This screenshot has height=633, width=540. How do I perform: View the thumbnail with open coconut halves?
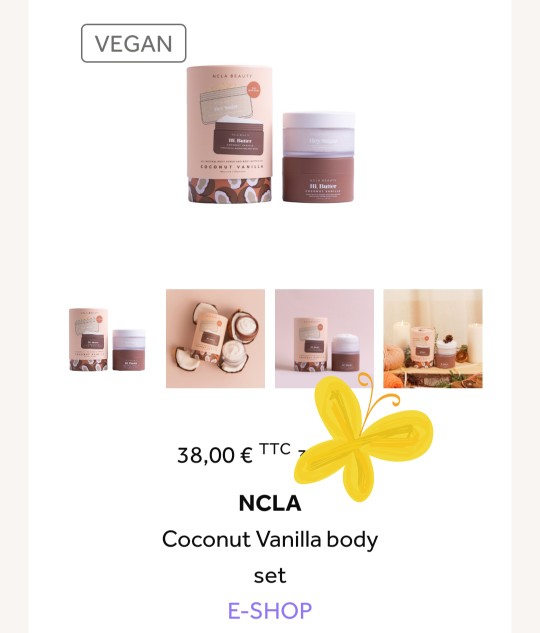point(216,339)
